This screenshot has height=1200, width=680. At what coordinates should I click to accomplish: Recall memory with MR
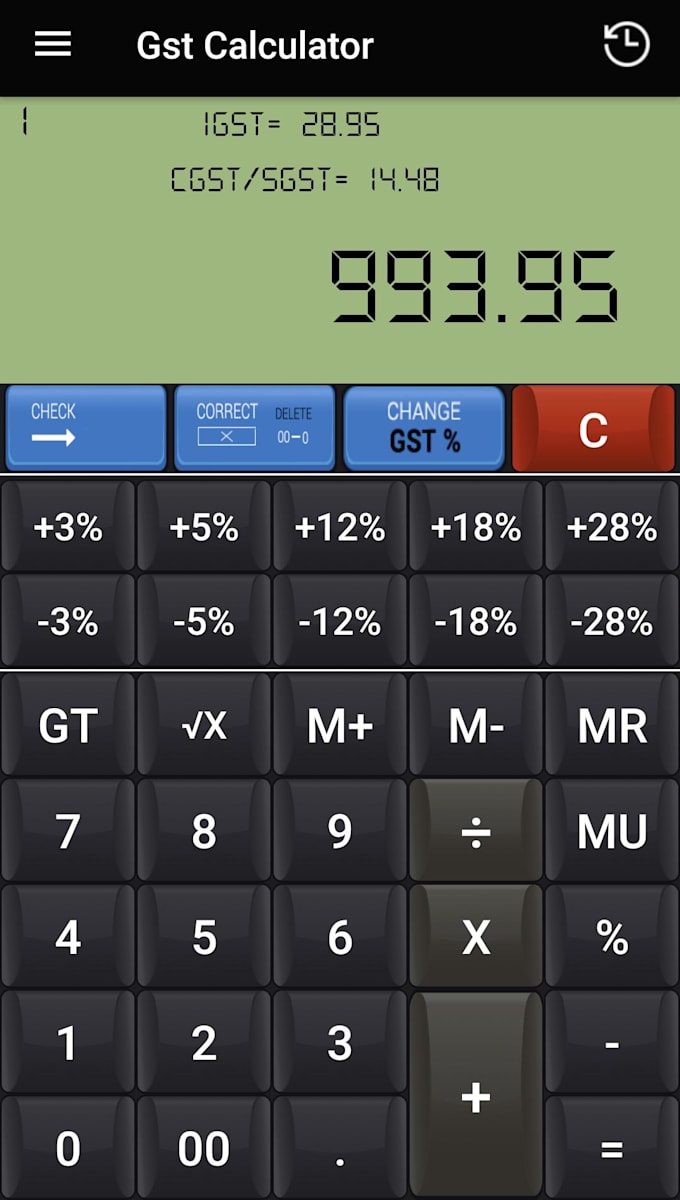point(612,726)
